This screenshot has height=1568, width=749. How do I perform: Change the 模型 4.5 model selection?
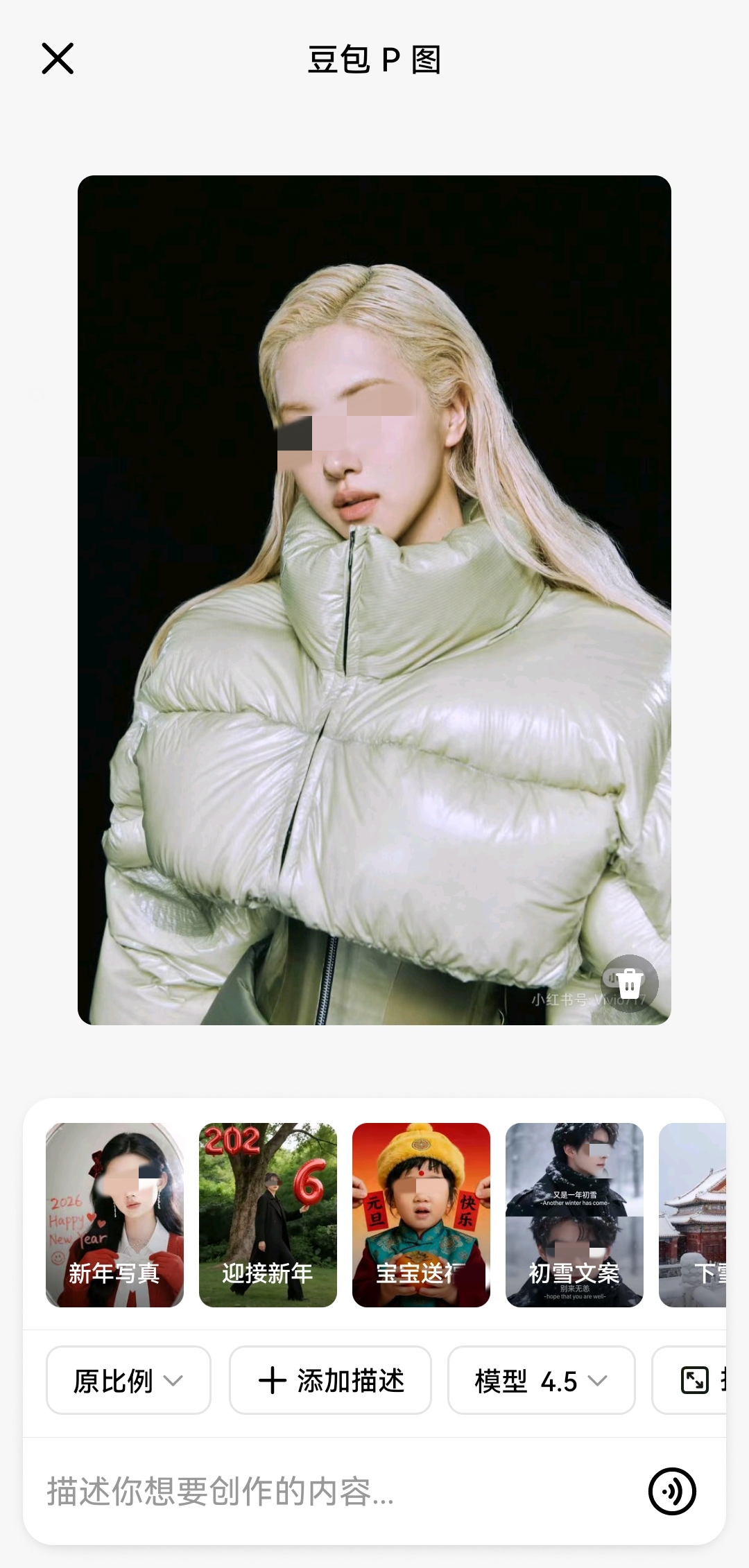point(541,1380)
